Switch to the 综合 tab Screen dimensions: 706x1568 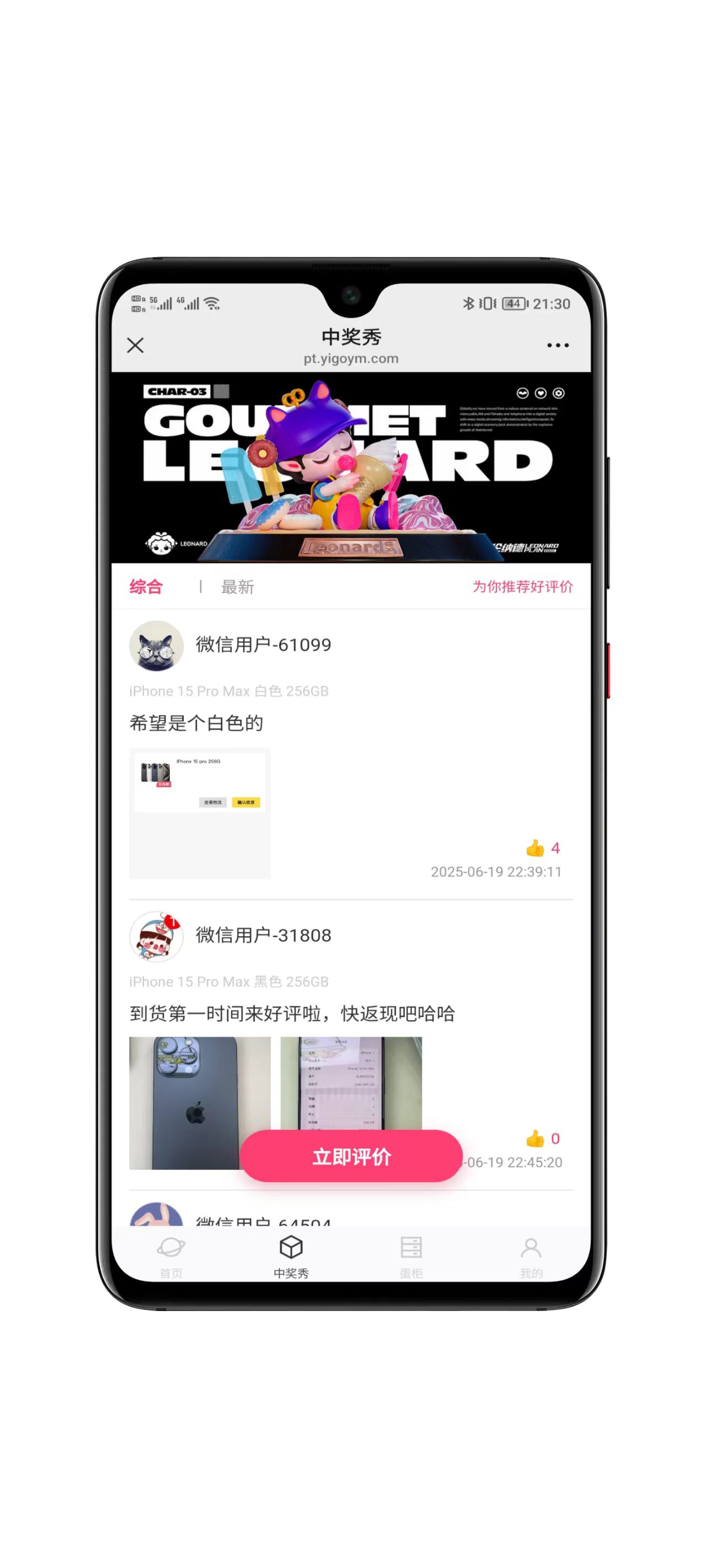[x=146, y=587]
